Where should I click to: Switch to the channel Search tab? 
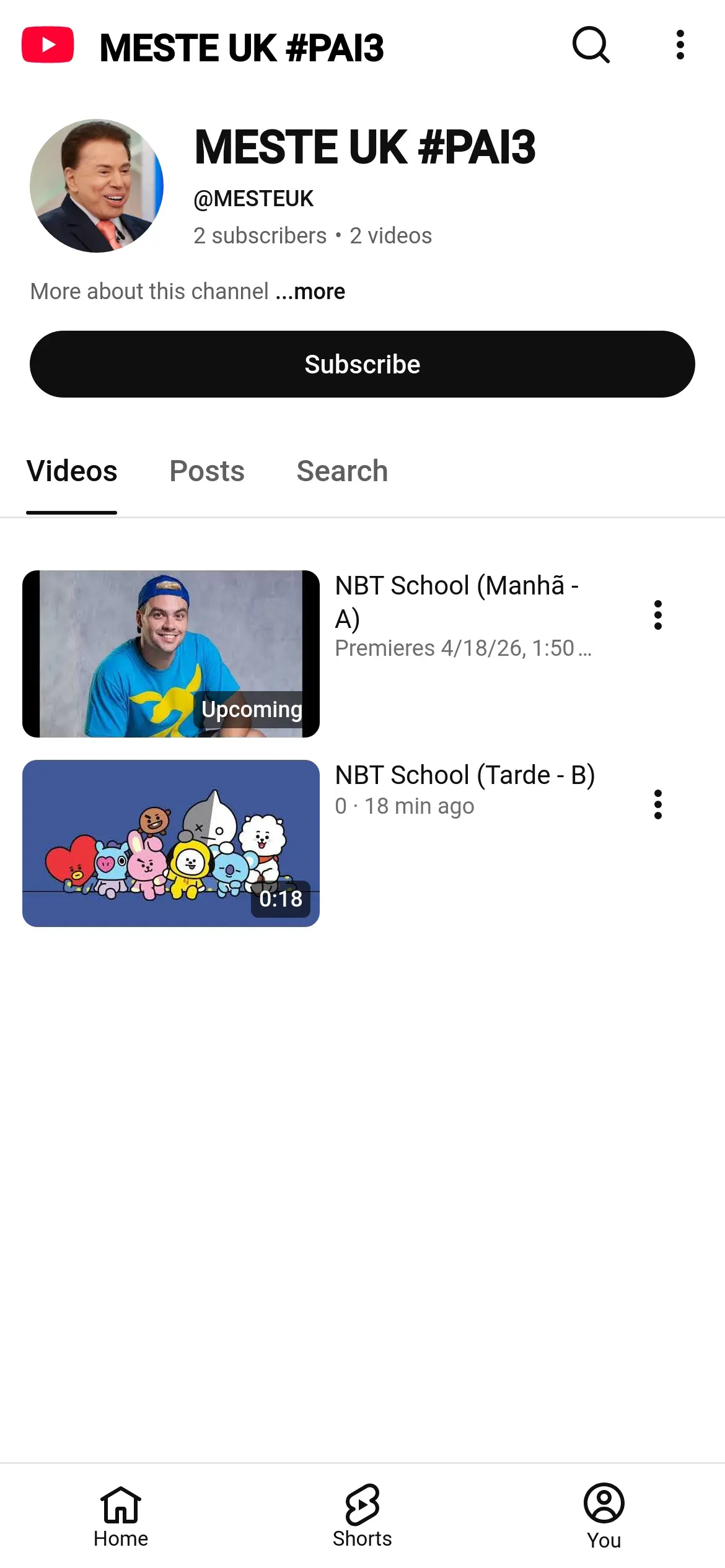[x=342, y=471]
